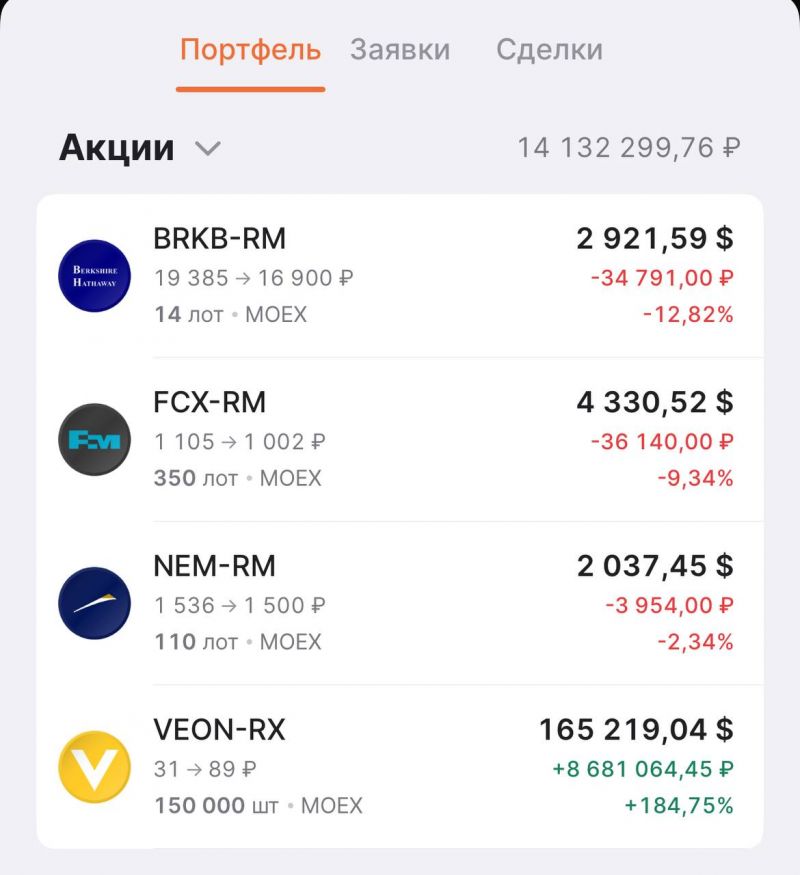Switch to the Портфель tab
Viewport: 800px width, 875px height.
tap(250, 50)
